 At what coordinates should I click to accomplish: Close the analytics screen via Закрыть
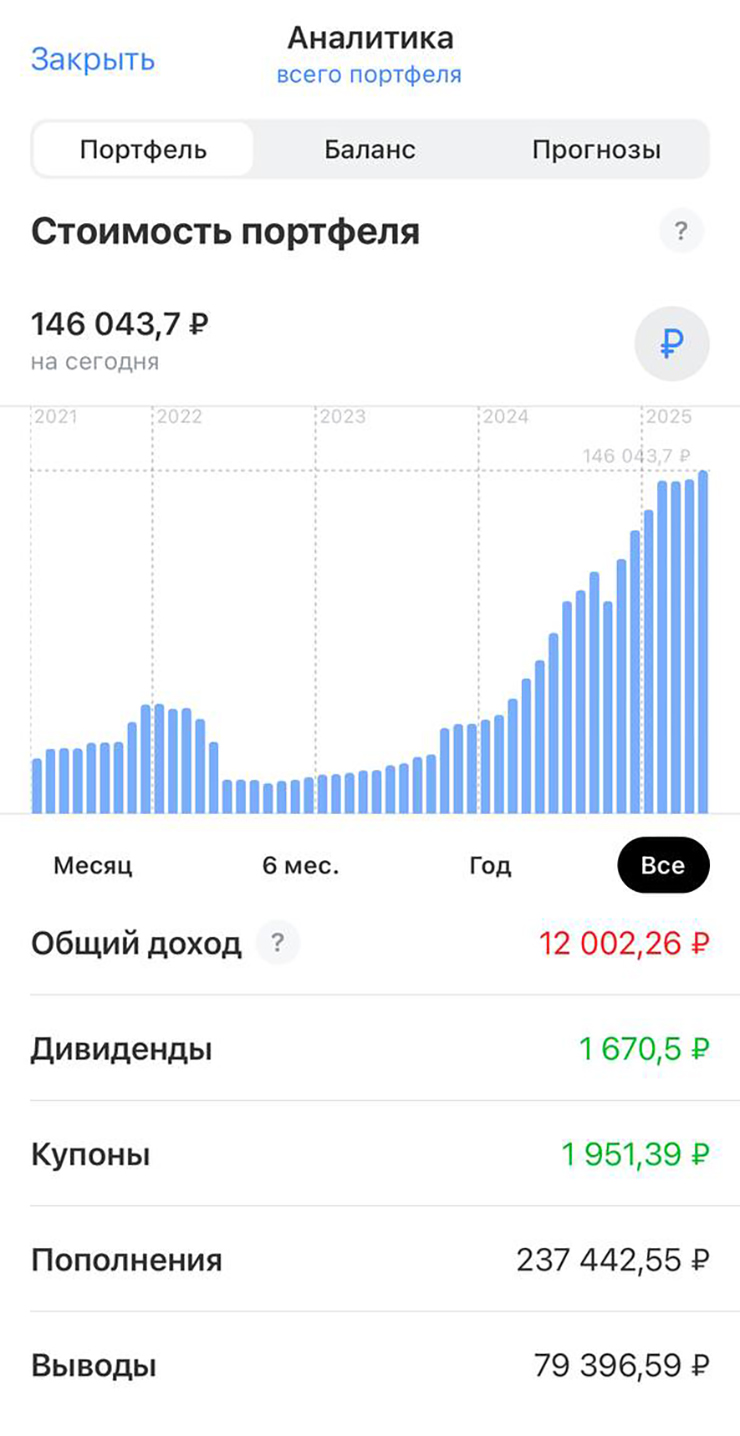(93, 59)
